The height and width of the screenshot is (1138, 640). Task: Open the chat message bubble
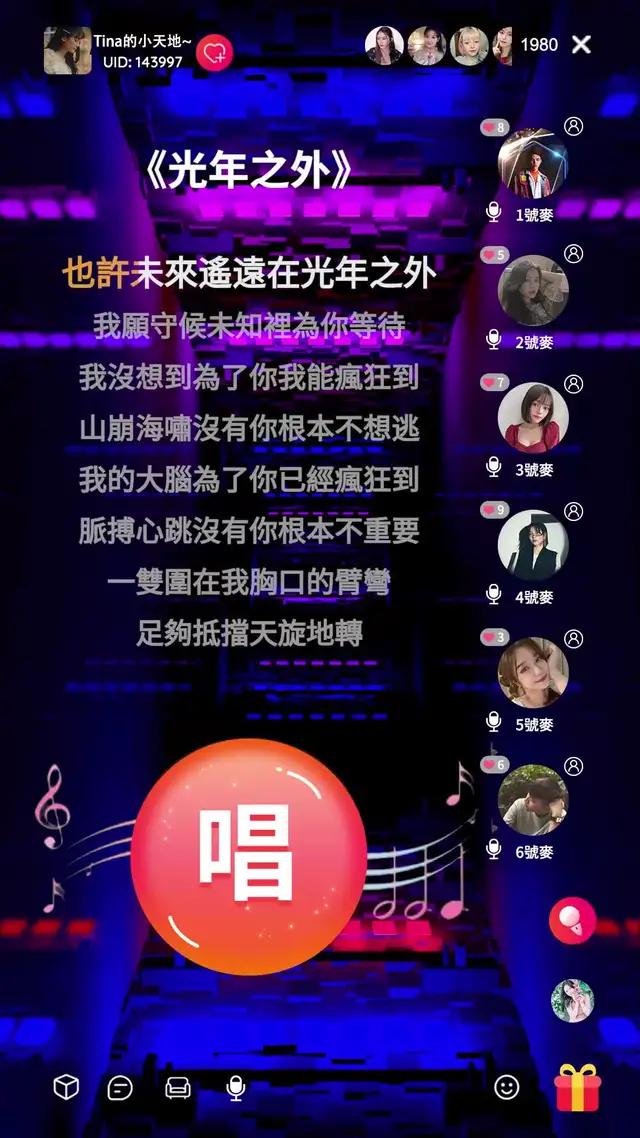[x=121, y=1087]
